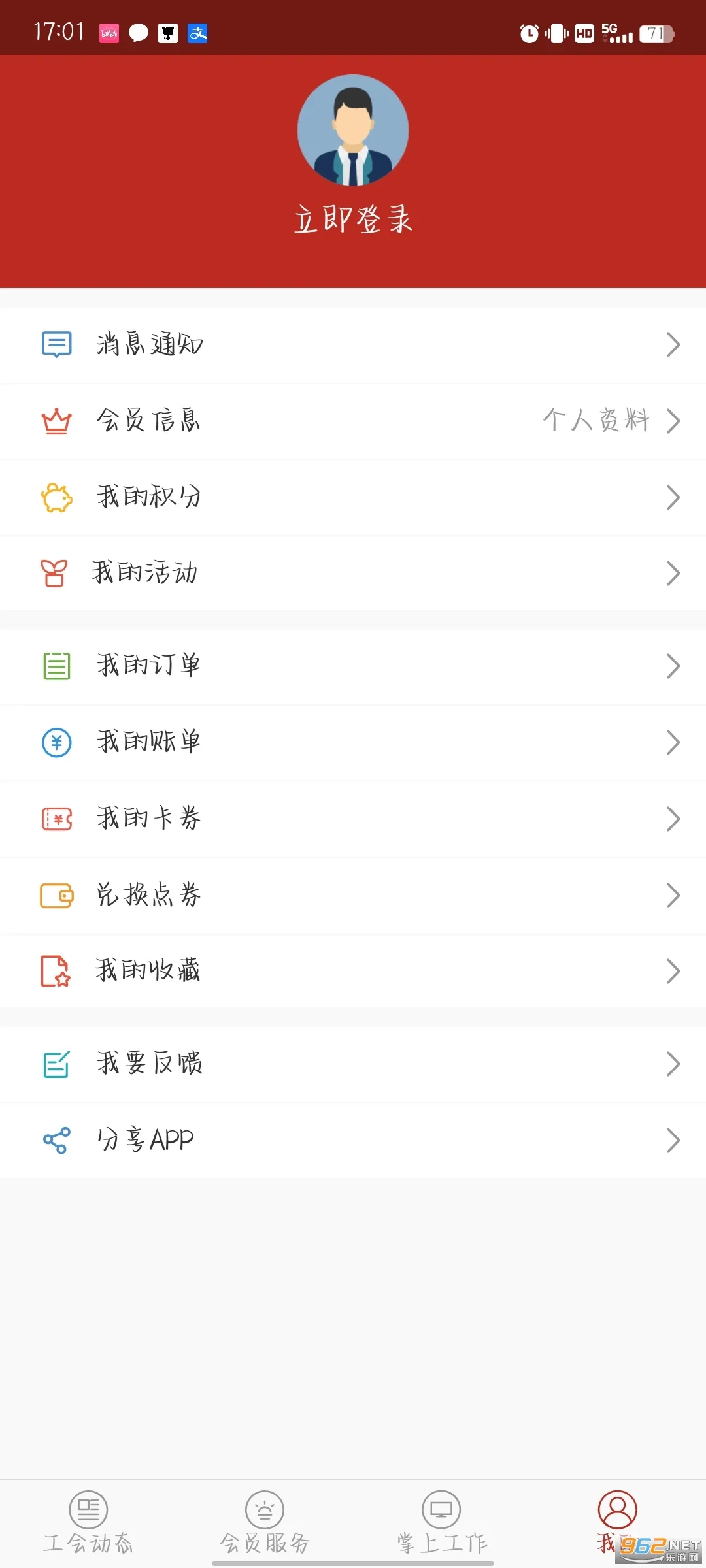Open 我要反馈 feedback
This screenshot has width=706, height=1568.
point(353,1064)
